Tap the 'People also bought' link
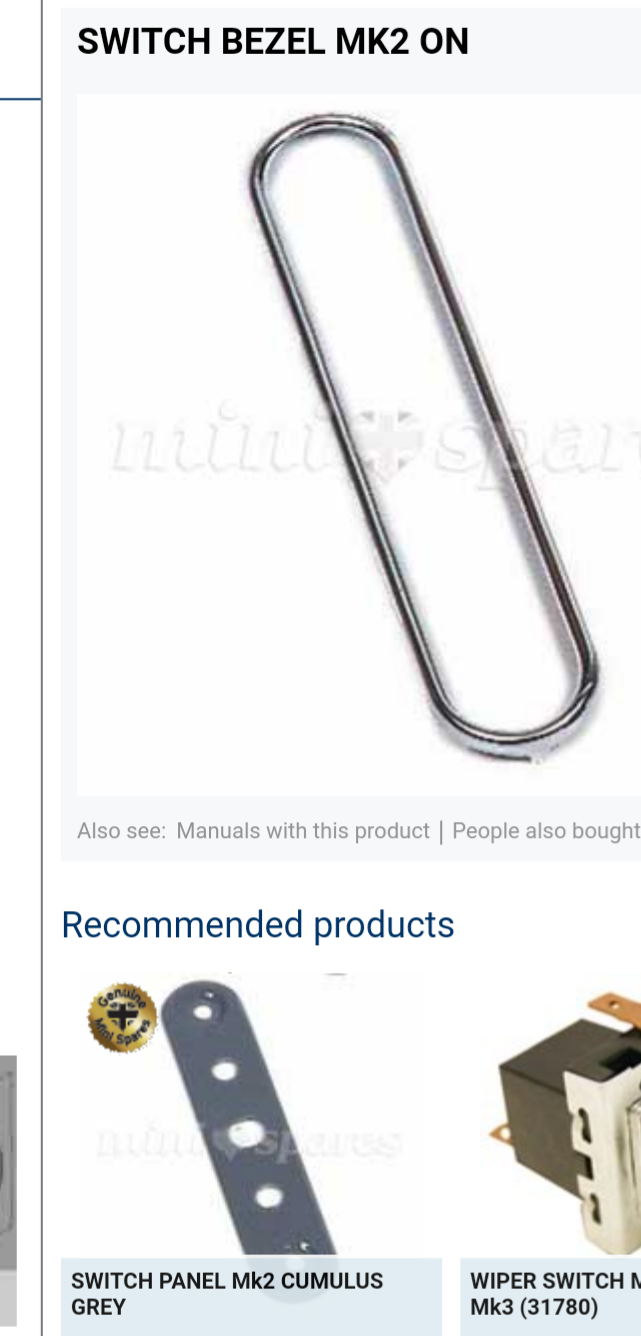 [x=546, y=831]
